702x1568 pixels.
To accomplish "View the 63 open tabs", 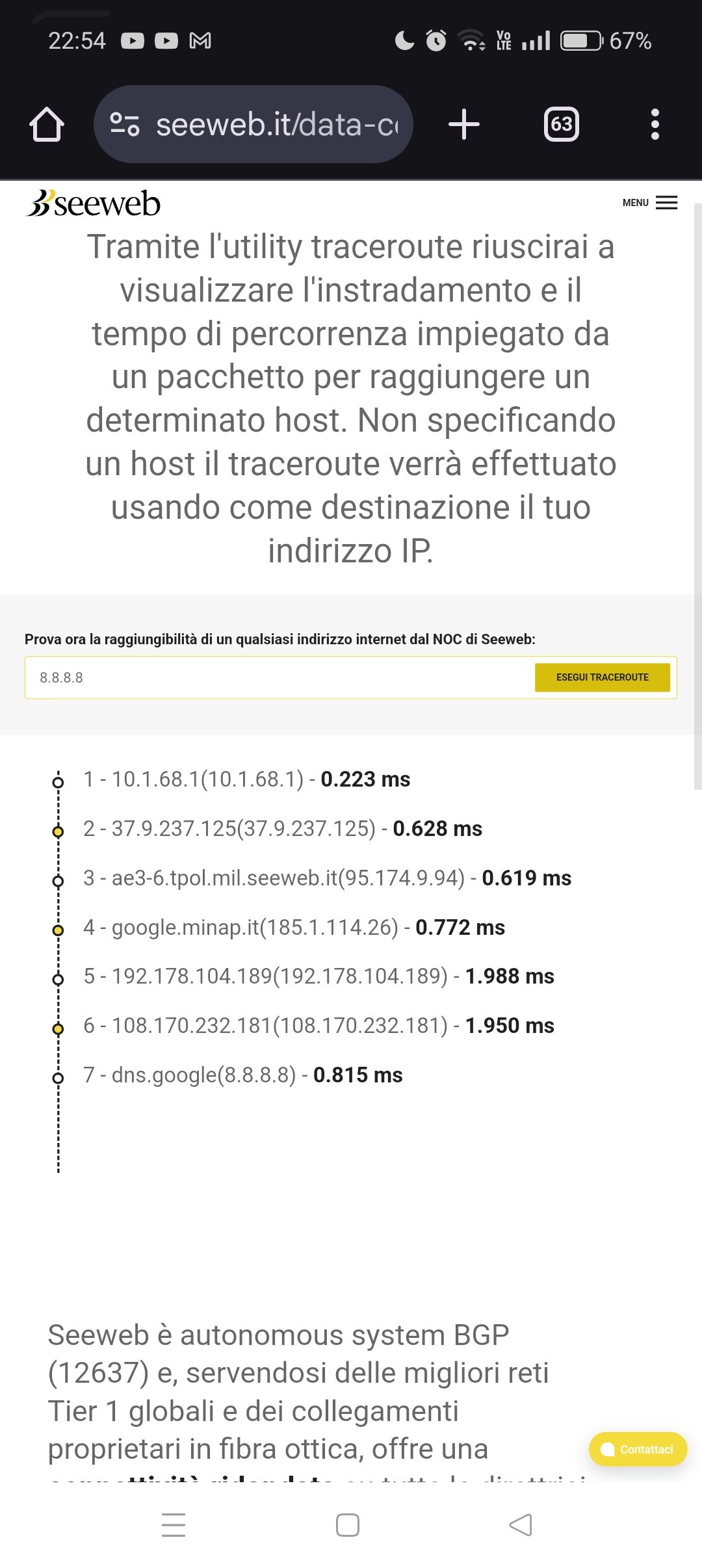I will click(562, 124).
